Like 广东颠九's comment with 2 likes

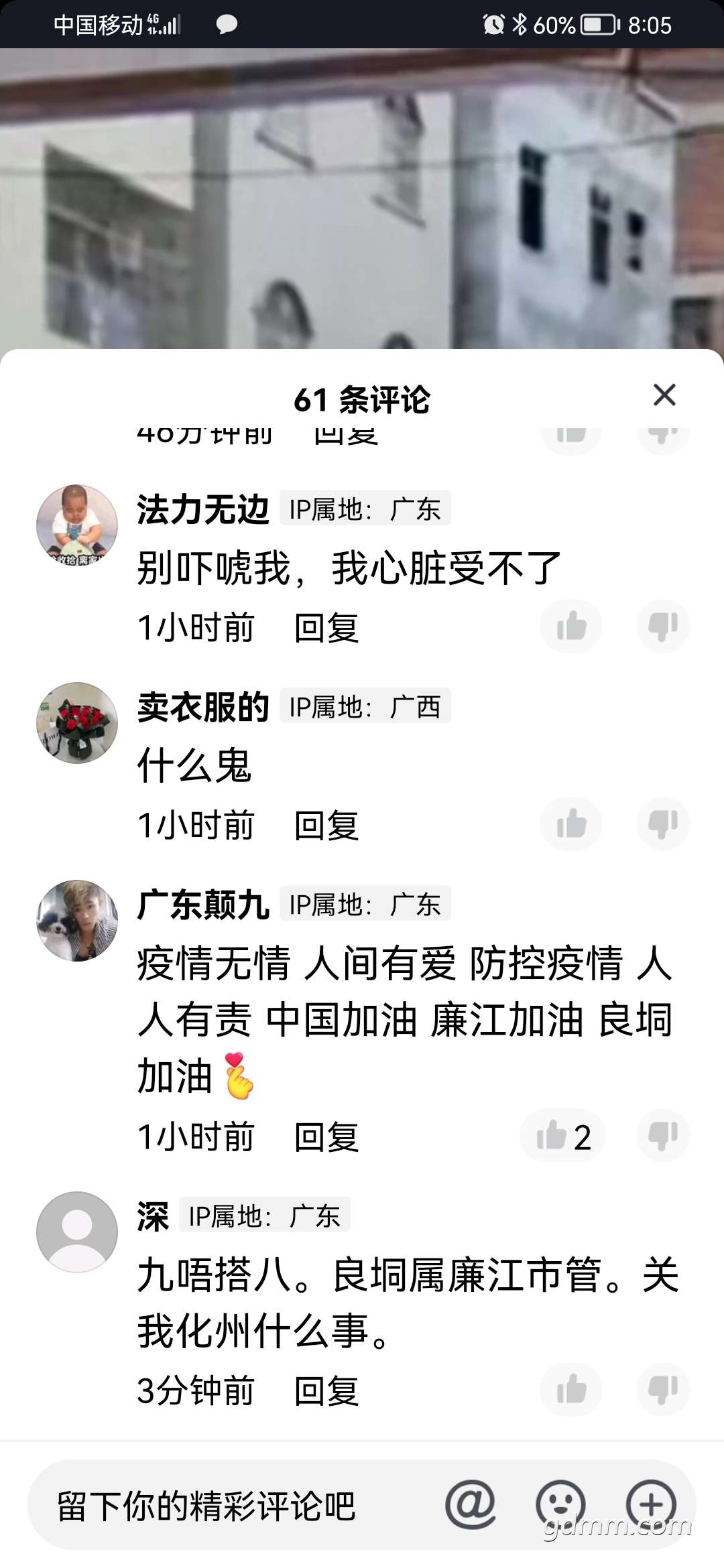(x=562, y=1136)
